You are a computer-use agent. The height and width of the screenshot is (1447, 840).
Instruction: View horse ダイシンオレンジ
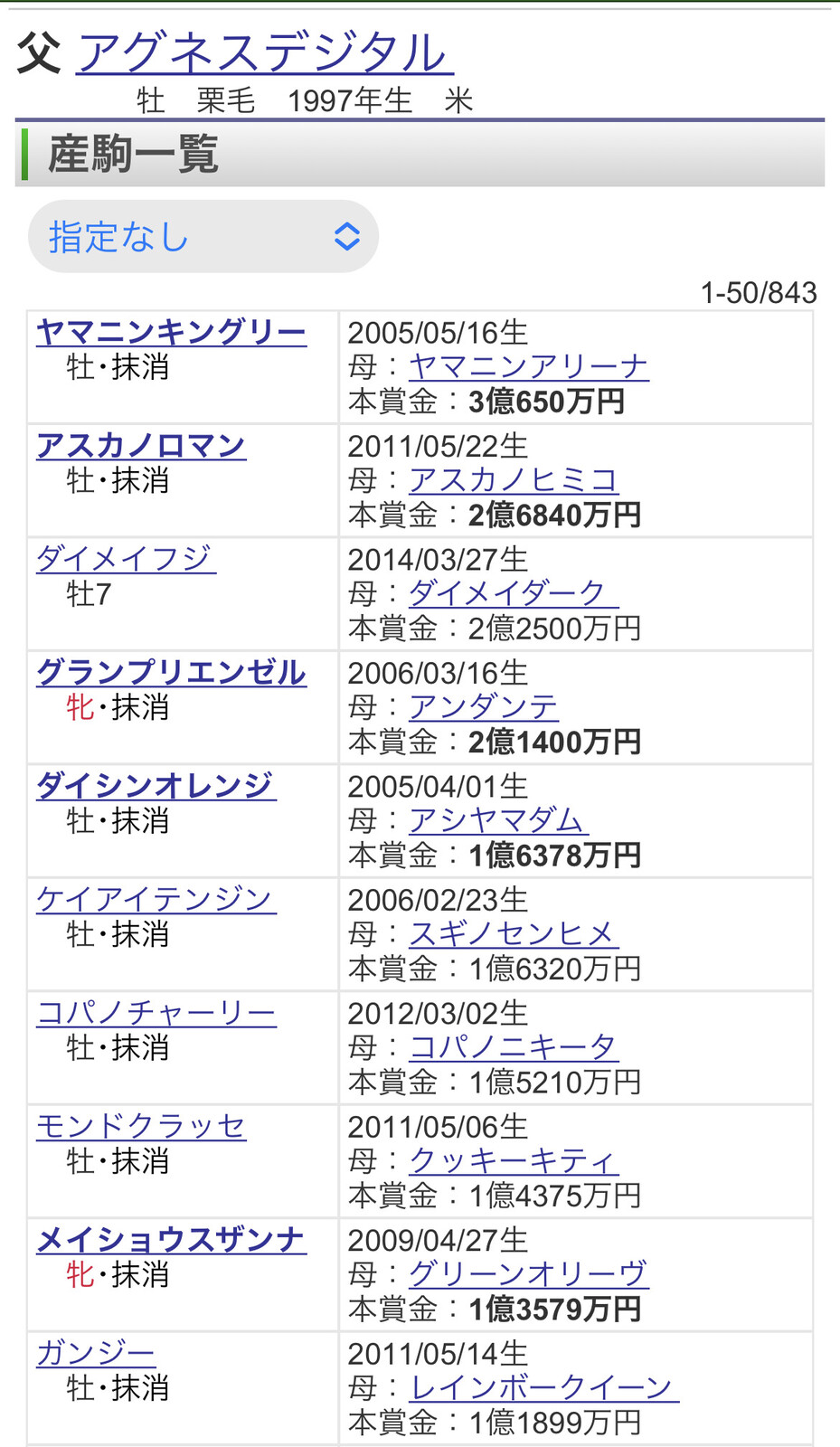coord(156,786)
